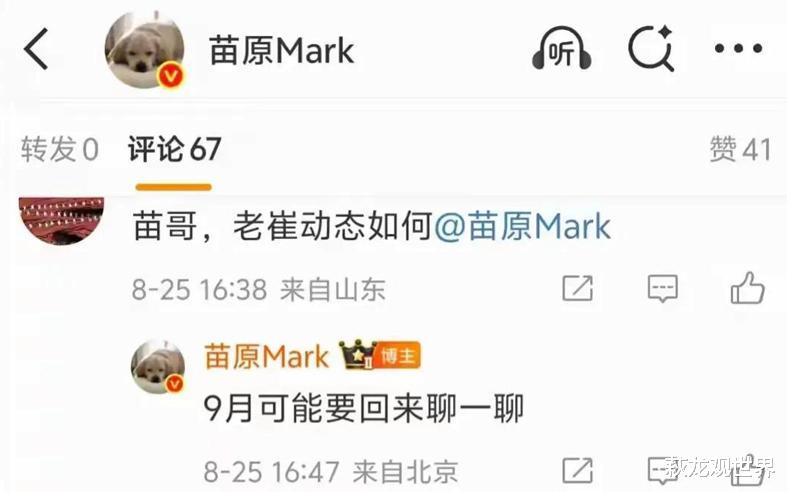The image size is (787, 492).
Task: Open 苗原Mark's name in the reply
Action: pyautogui.click(x=266, y=356)
